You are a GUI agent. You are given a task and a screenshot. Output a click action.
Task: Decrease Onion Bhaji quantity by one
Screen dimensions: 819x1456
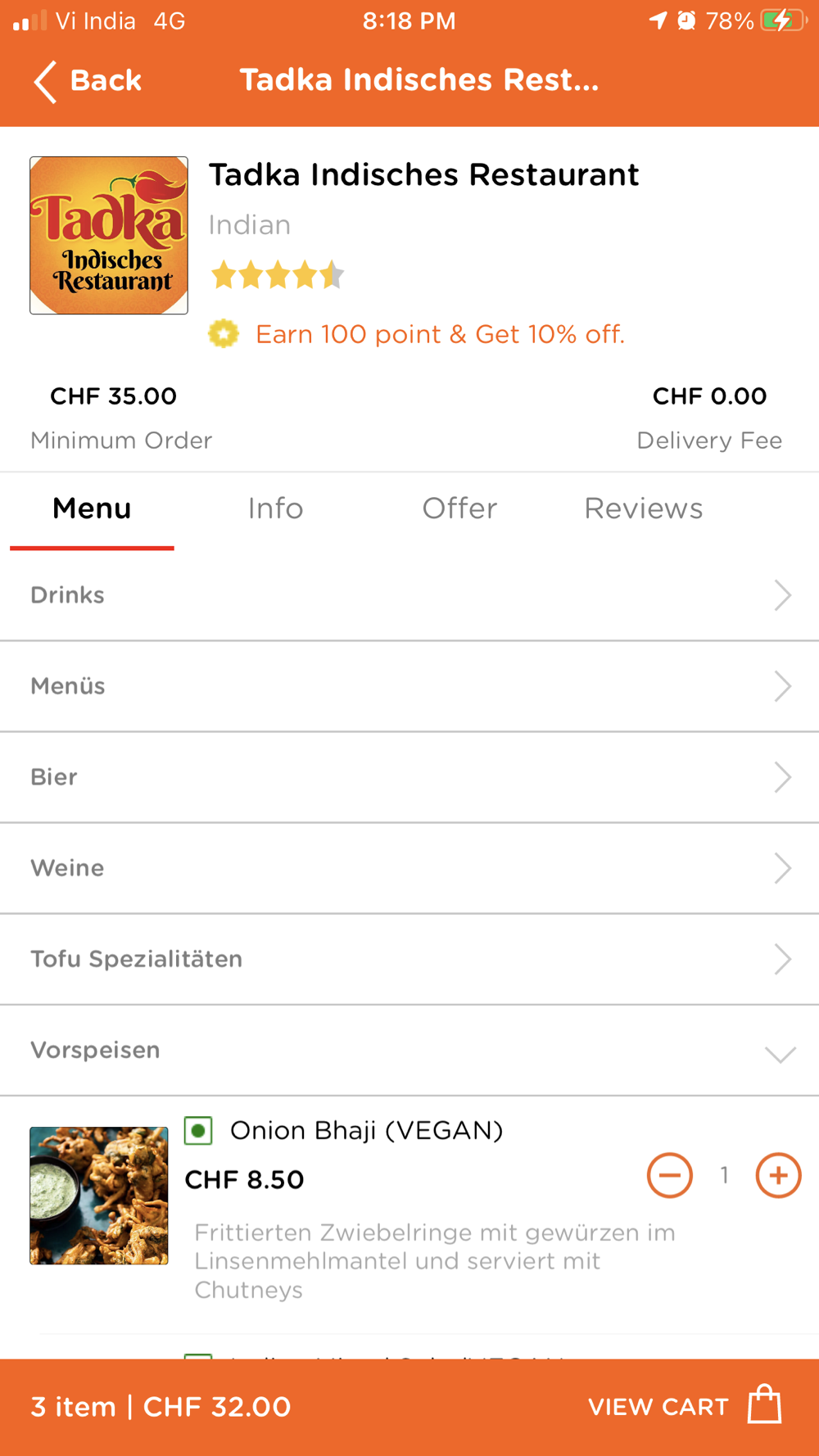coord(670,1175)
